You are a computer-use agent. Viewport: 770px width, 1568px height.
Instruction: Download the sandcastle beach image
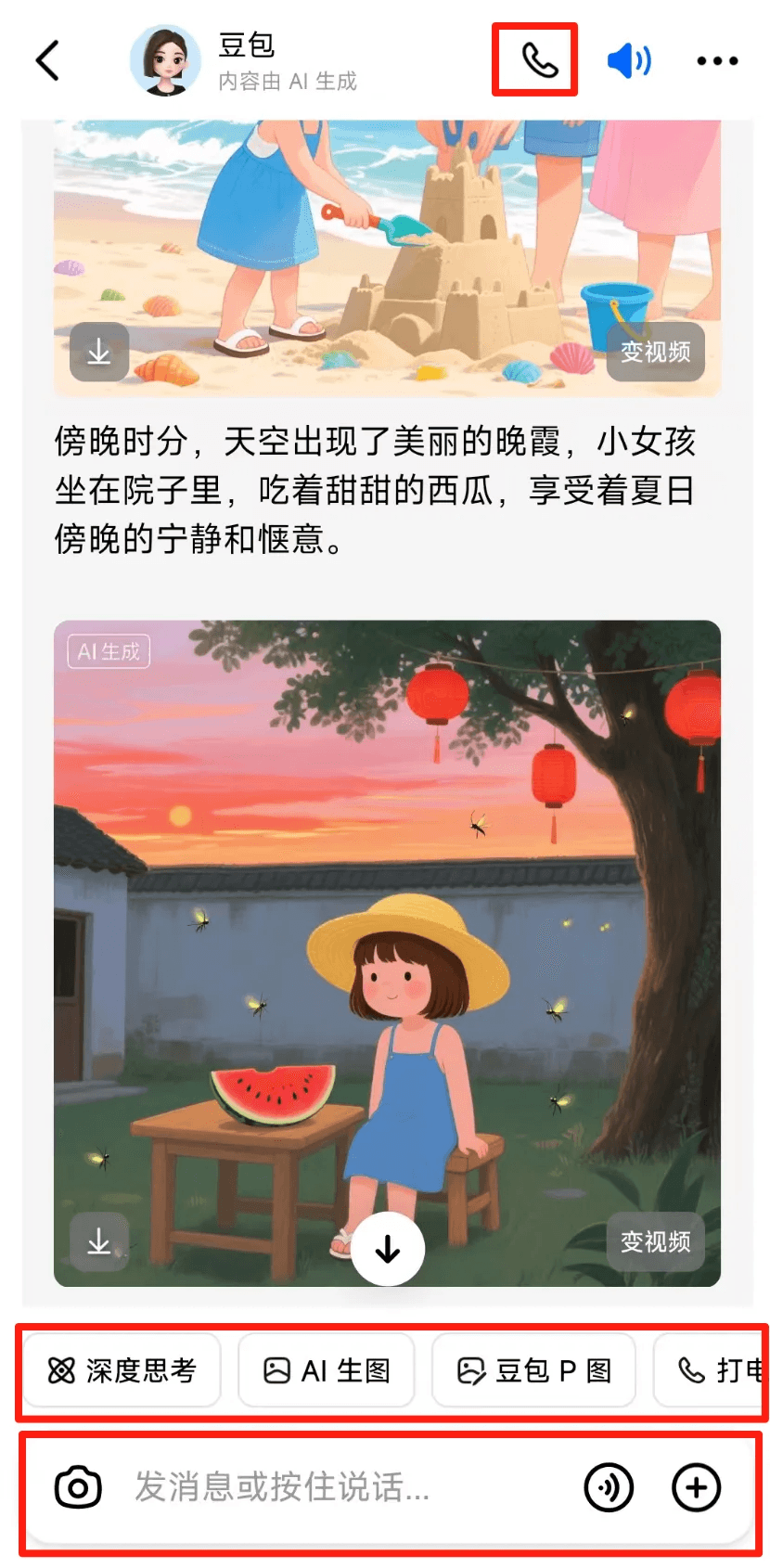(99, 352)
